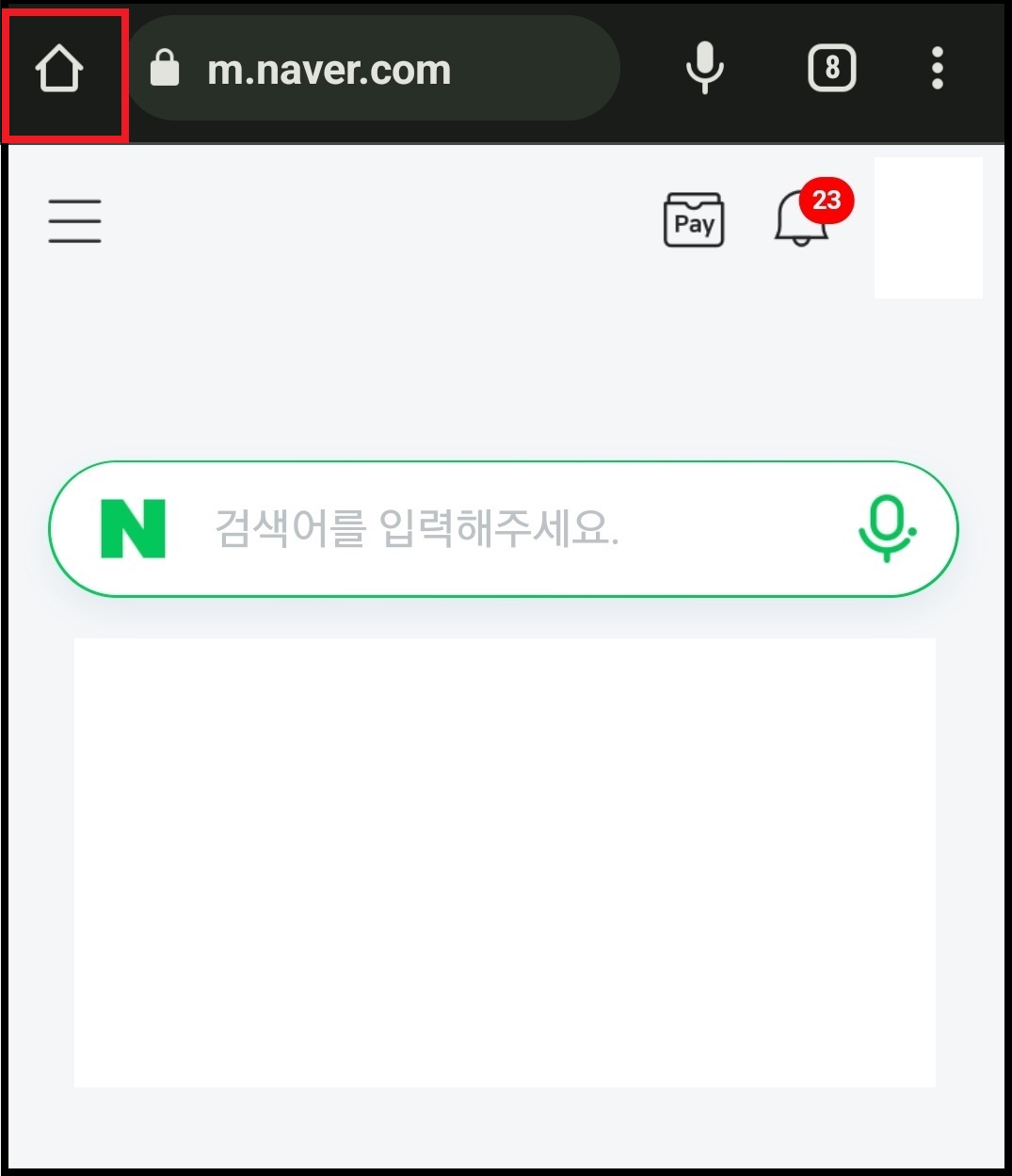Open the tab switcher showing 8 tabs
1012x1176 pixels.
point(832,67)
